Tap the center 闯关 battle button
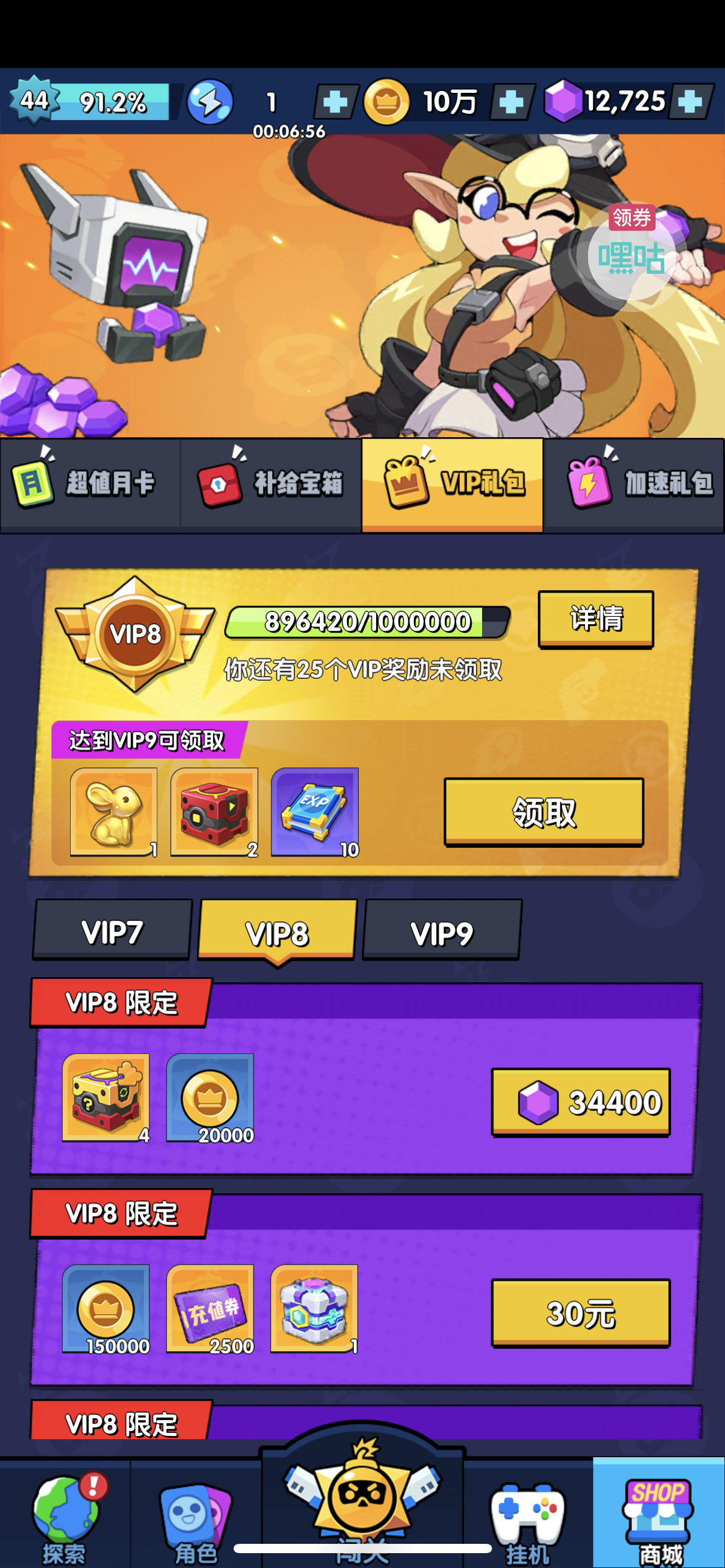Screen dimensions: 725x1568 tap(362, 1499)
